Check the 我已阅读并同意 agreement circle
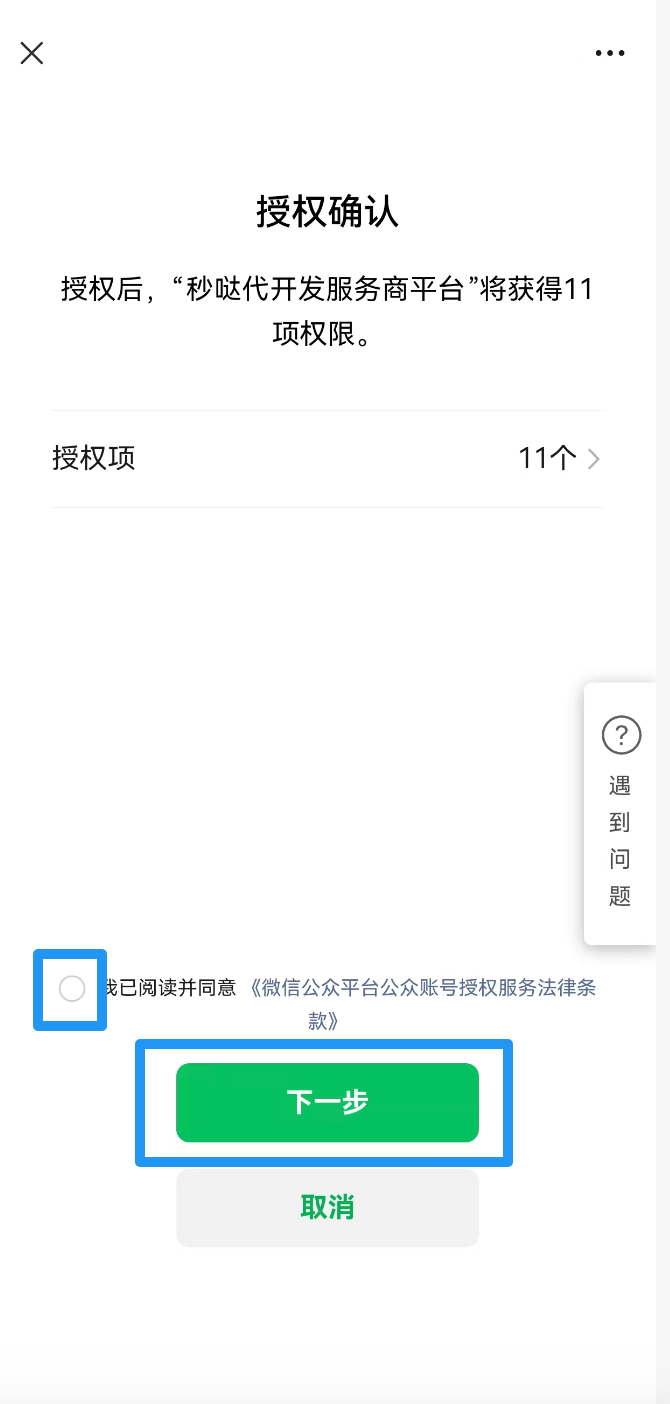Screen dimensions: 670x1404 coord(72,989)
